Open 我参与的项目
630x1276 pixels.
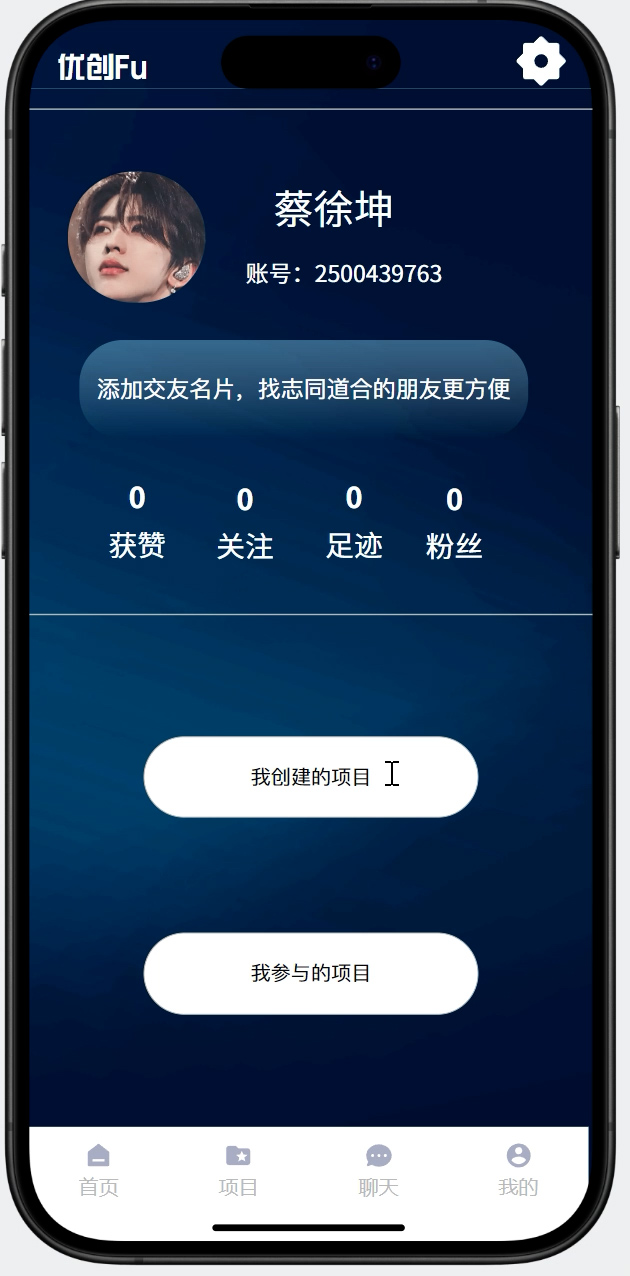pos(311,973)
